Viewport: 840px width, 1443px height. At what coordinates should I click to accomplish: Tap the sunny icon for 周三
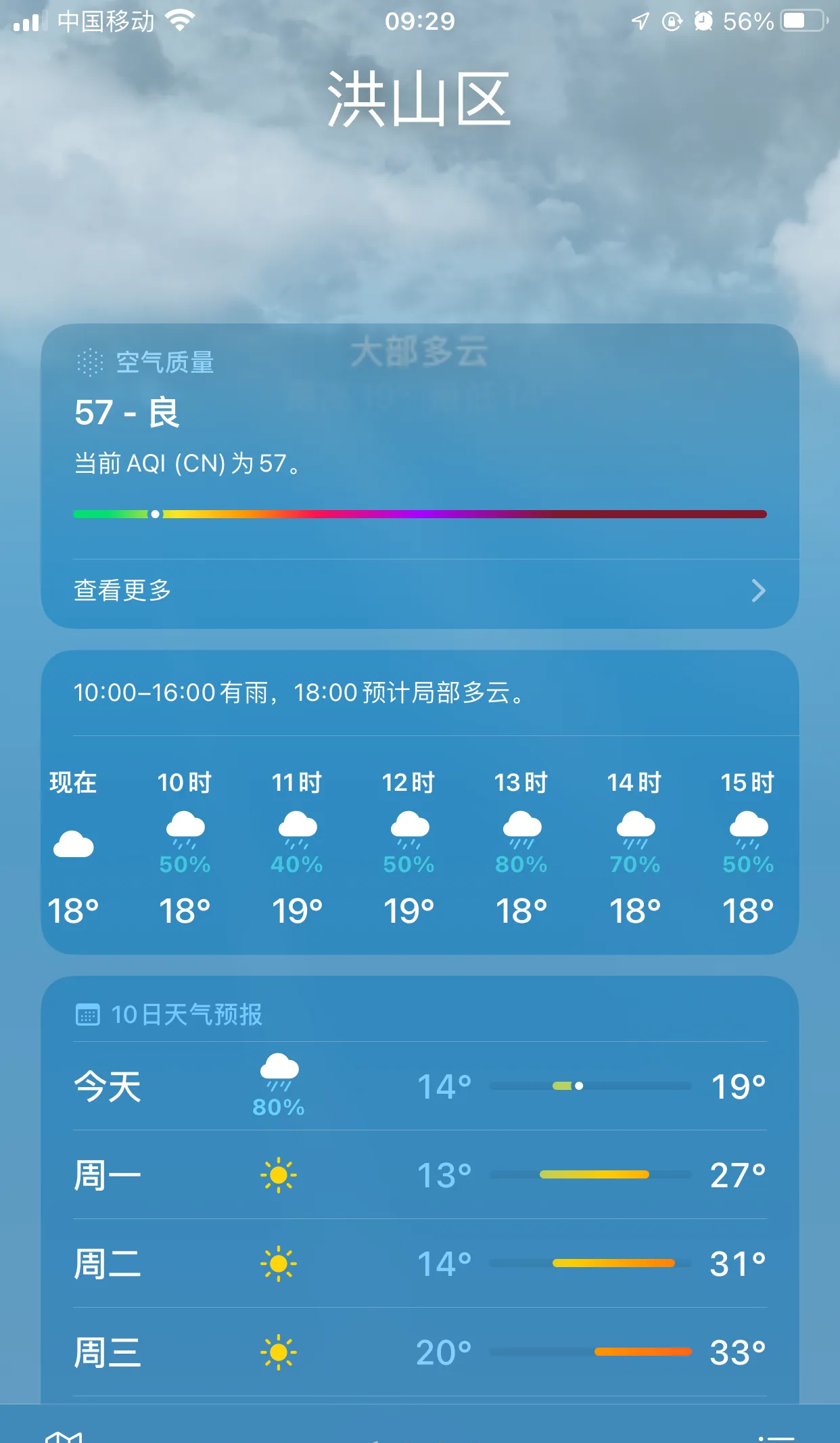pyautogui.click(x=279, y=1351)
